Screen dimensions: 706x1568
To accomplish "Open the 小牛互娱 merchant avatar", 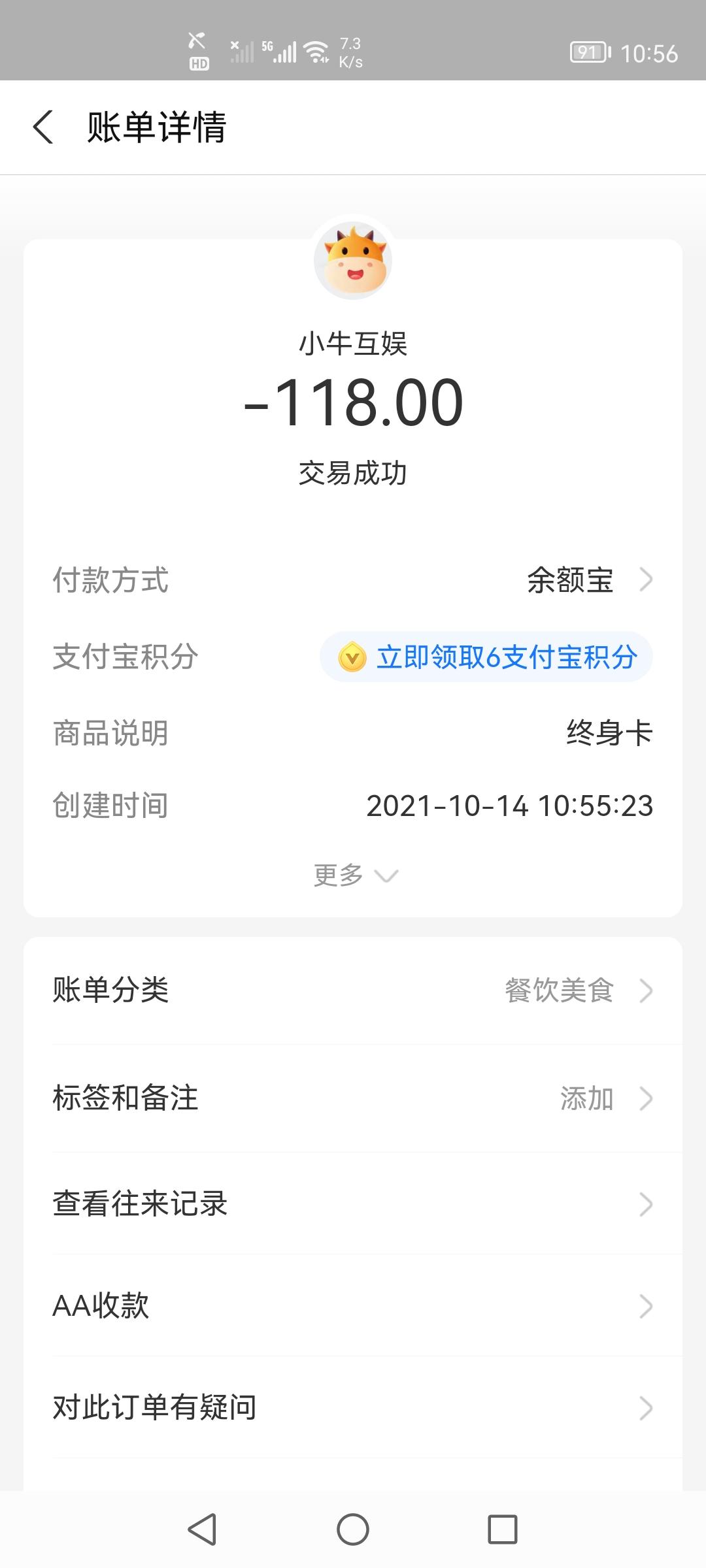I will (353, 260).
